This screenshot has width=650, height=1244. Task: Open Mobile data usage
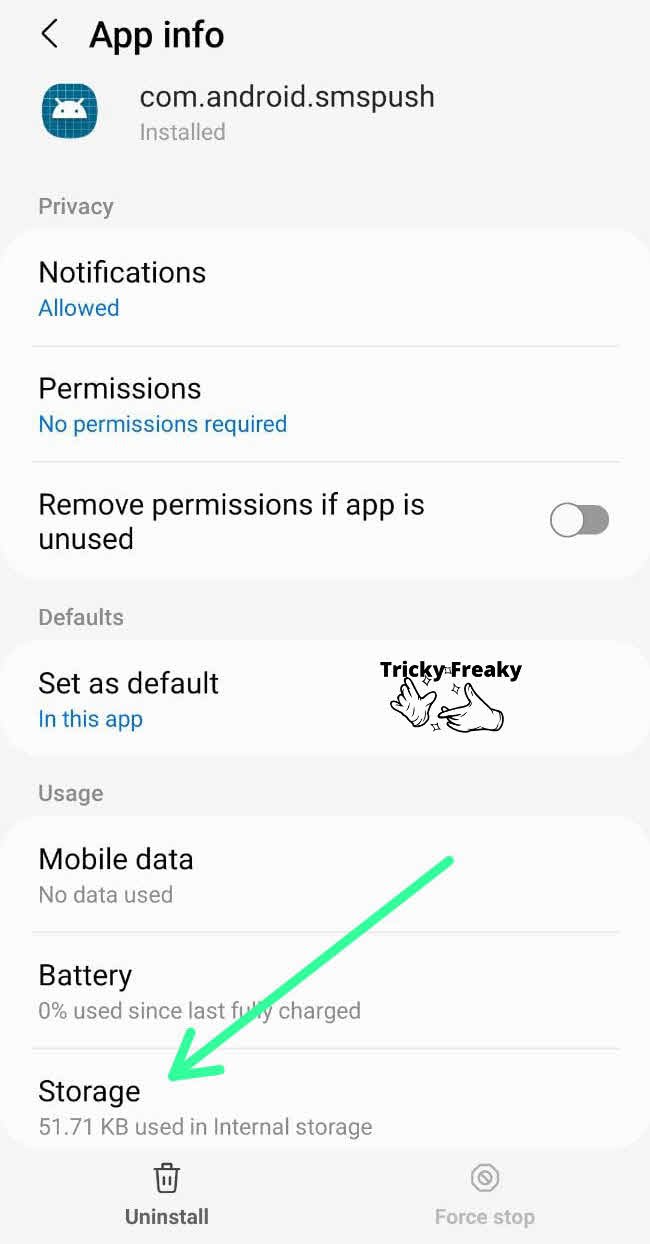click(325, 875)
